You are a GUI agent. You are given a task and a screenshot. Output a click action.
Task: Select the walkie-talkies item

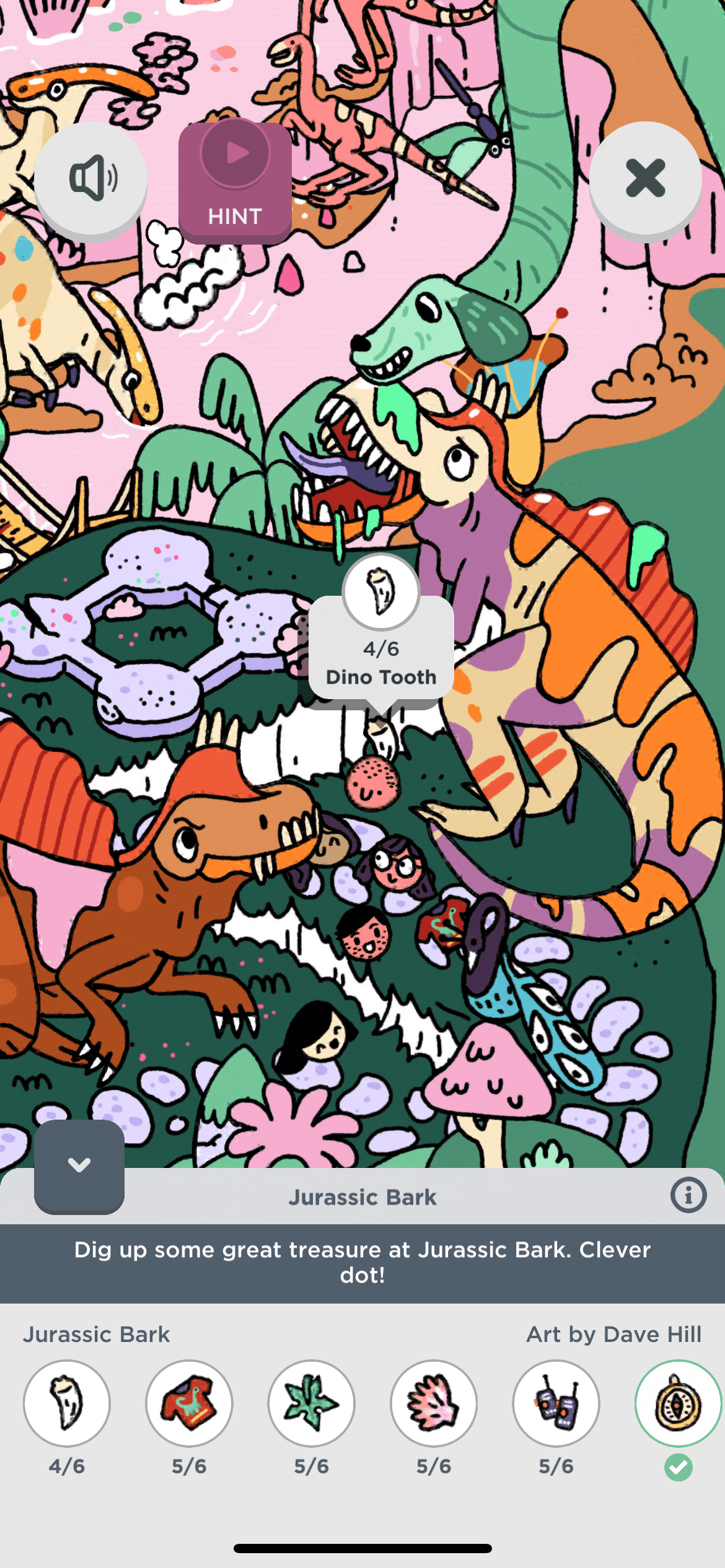pyautogui.click(x=556, y=1403)
